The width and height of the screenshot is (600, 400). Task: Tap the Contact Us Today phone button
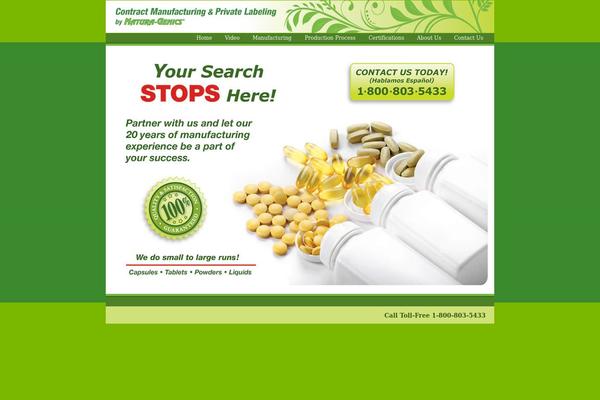coord(401,83)
